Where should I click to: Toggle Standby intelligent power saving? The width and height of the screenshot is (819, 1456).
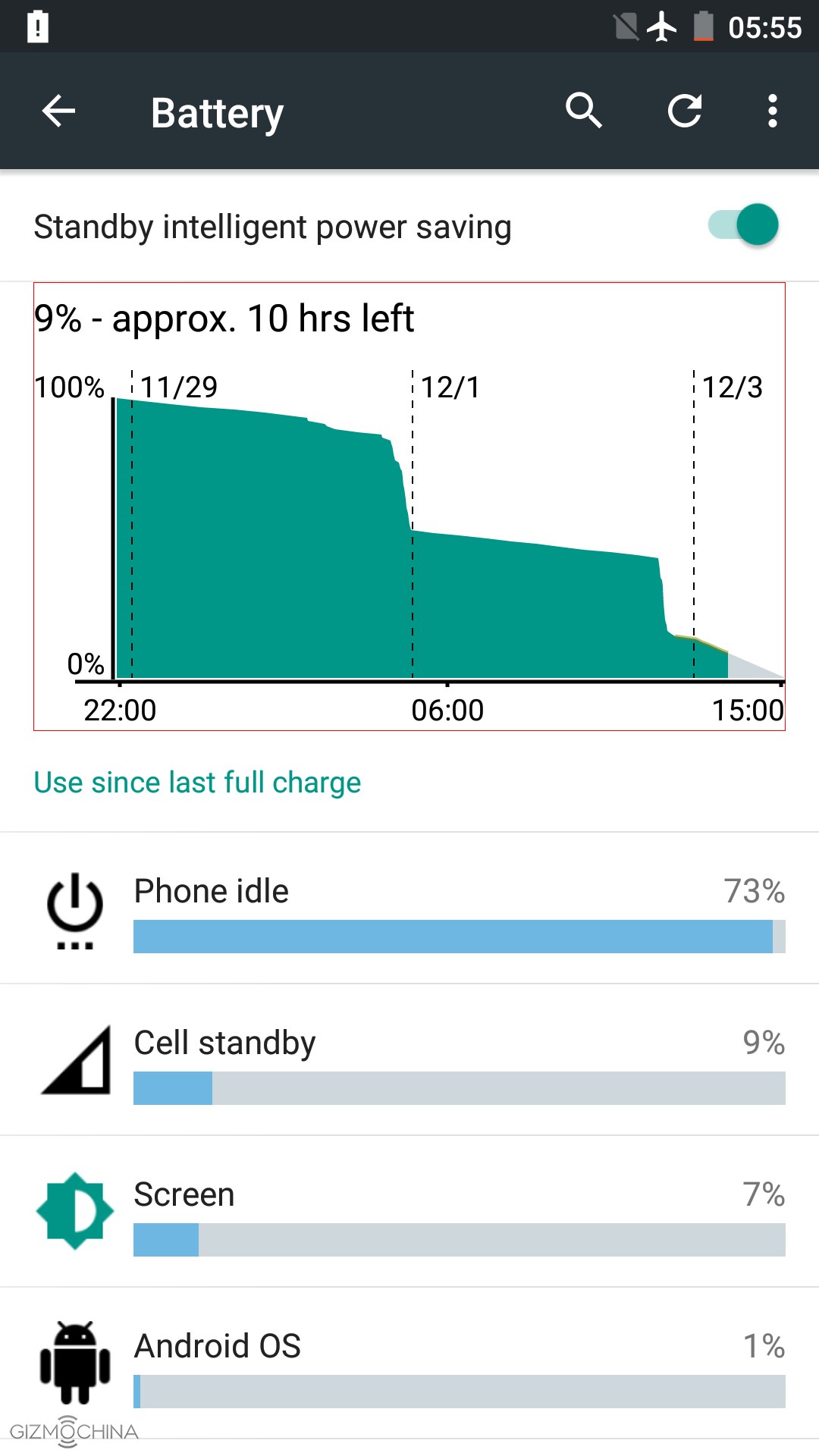tap(743, 225)
